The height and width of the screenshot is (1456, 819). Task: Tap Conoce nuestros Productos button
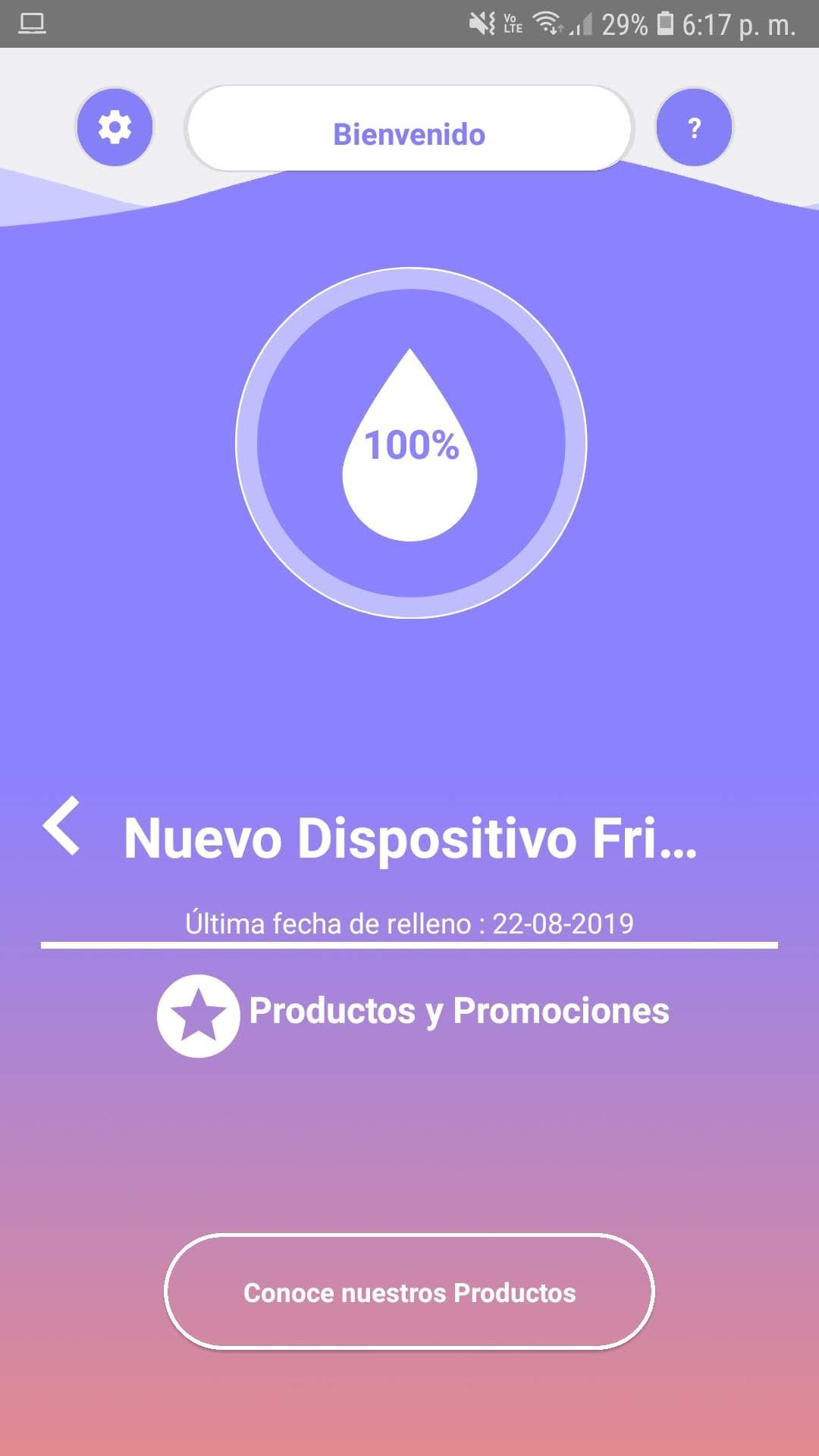tap(409, 1292)
